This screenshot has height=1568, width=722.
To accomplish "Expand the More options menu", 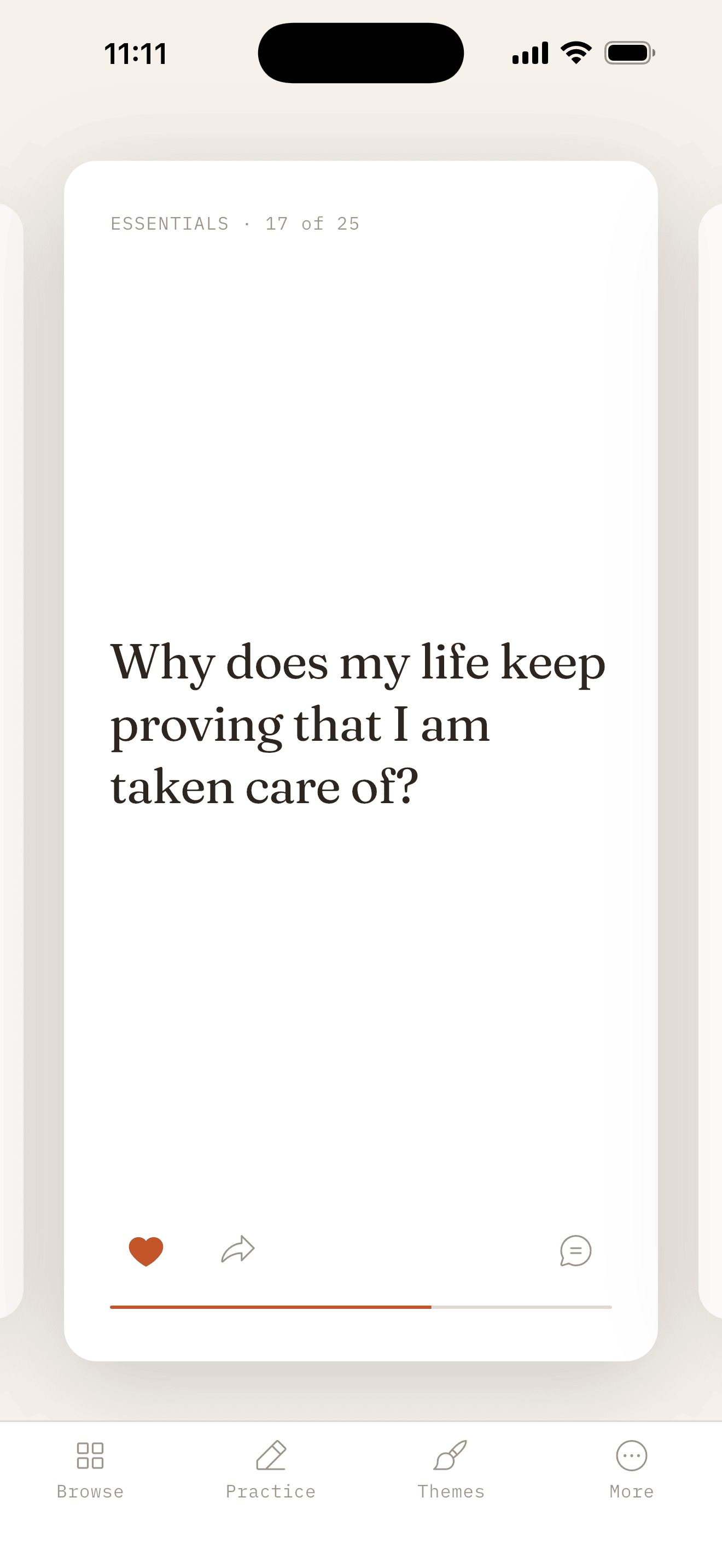I will tap(631, 1473).
